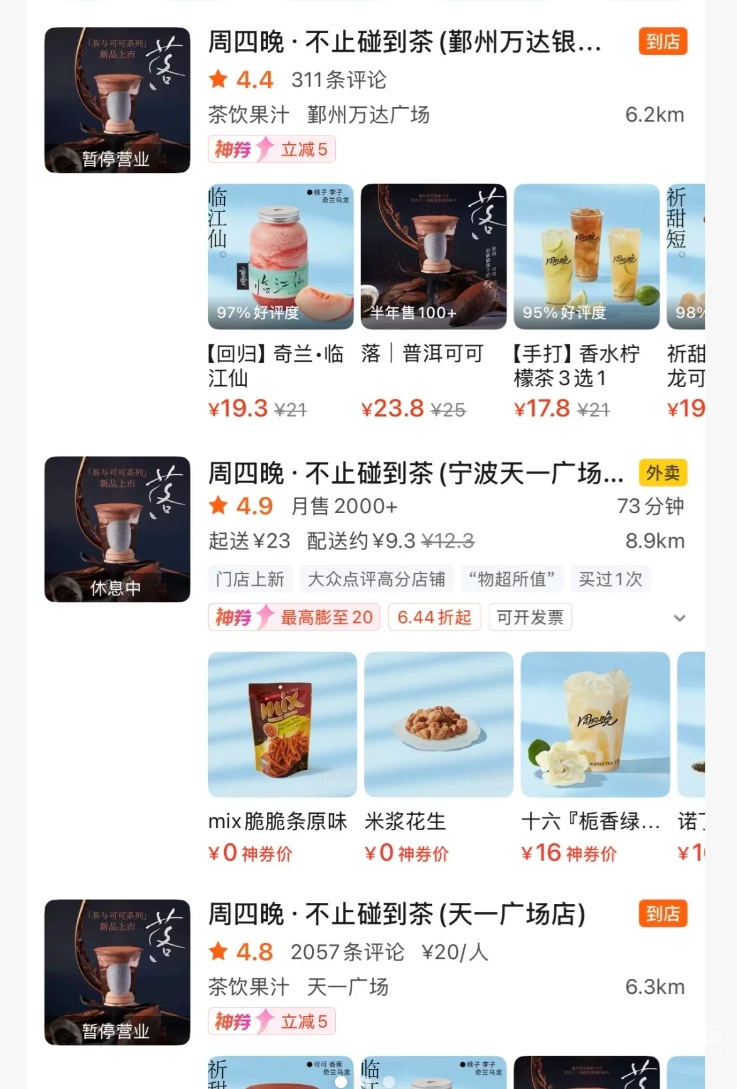737x1089 pixels.
Task: Check out the 十六『栀香绿 drink
Action: (x=595, y=724)
